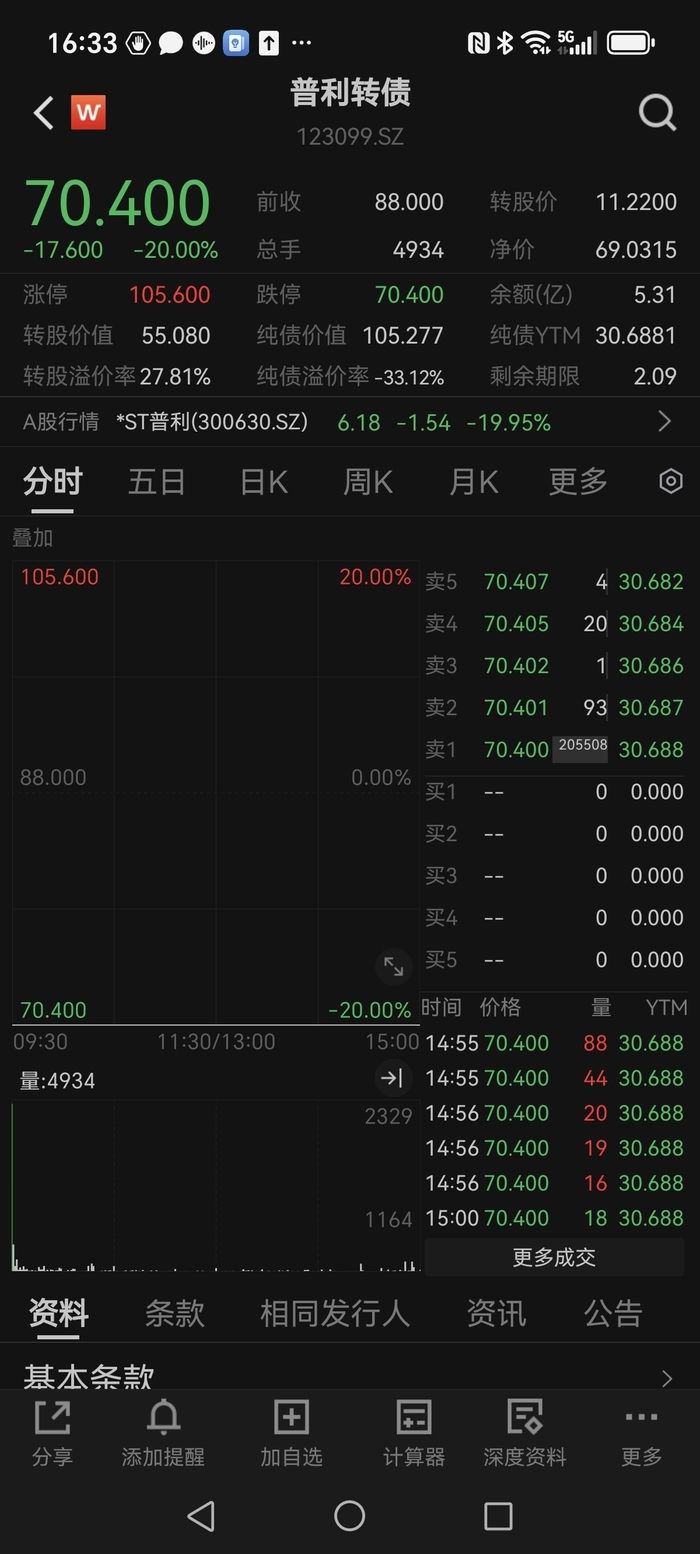Tap 叠加 to overlay another security
This screenshot has height=1554, width=700.
click(x=33, y=538)
